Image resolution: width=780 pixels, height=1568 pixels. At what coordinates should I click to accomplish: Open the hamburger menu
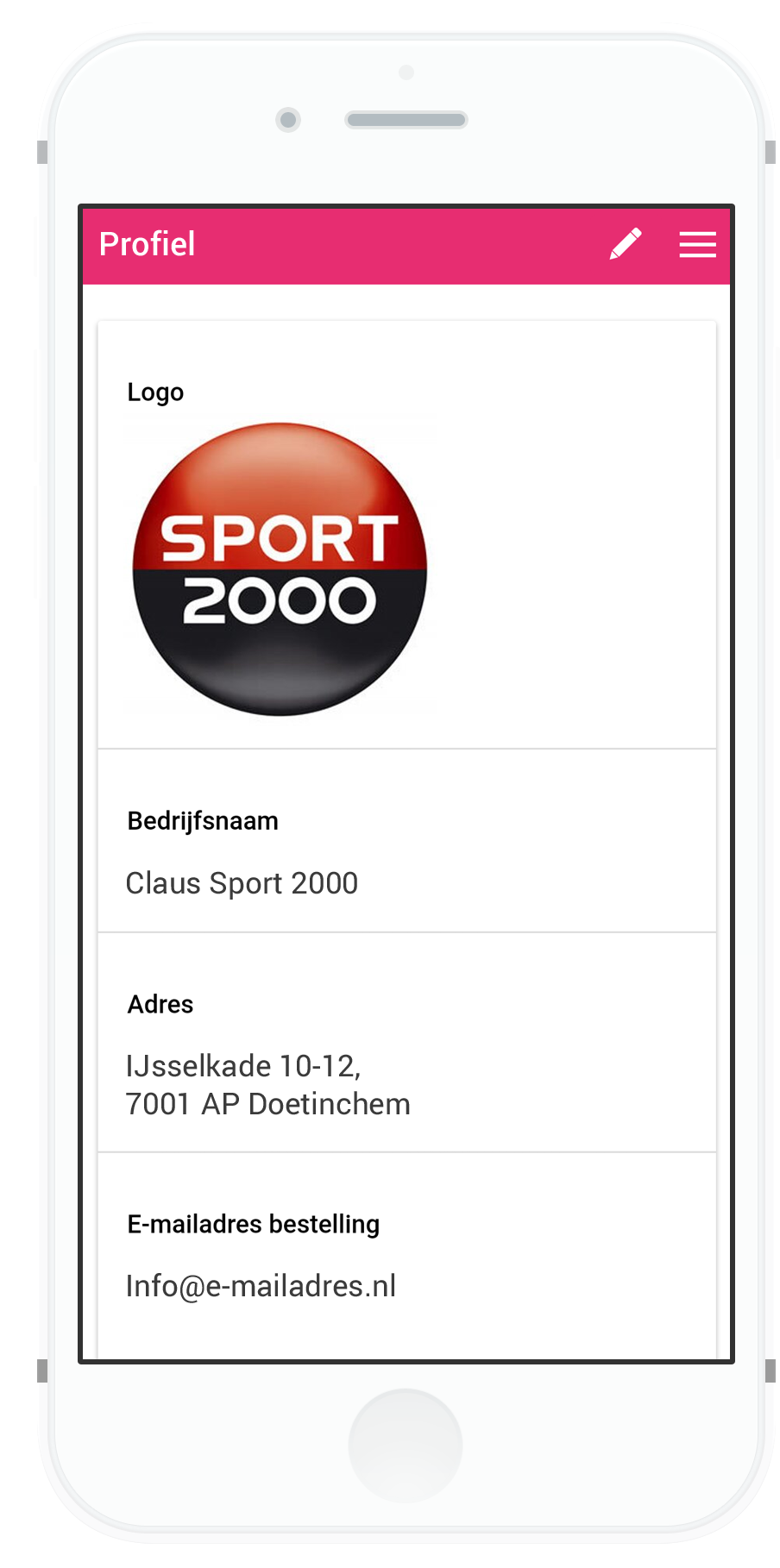[x=697, y=245]
